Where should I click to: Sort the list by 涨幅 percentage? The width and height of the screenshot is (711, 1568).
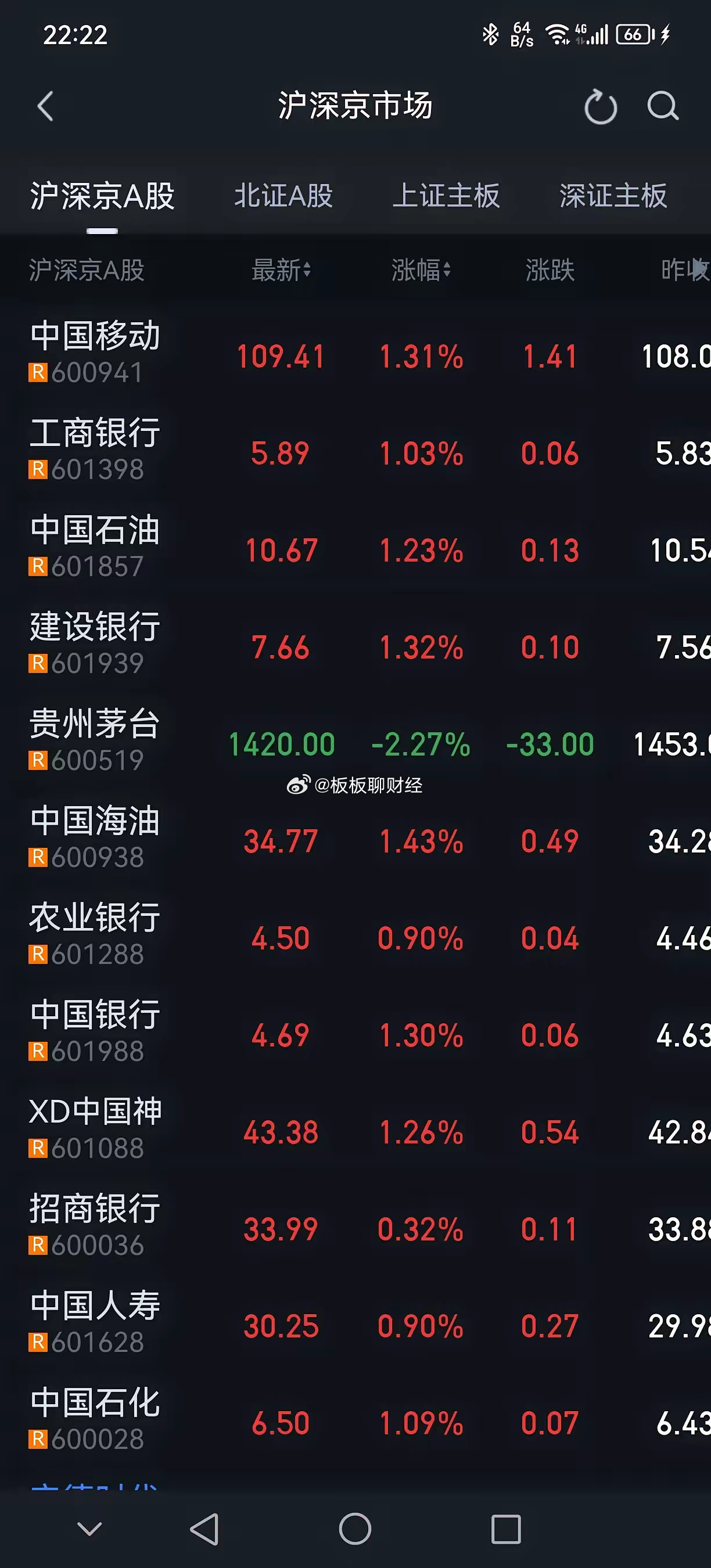point(421,269)
